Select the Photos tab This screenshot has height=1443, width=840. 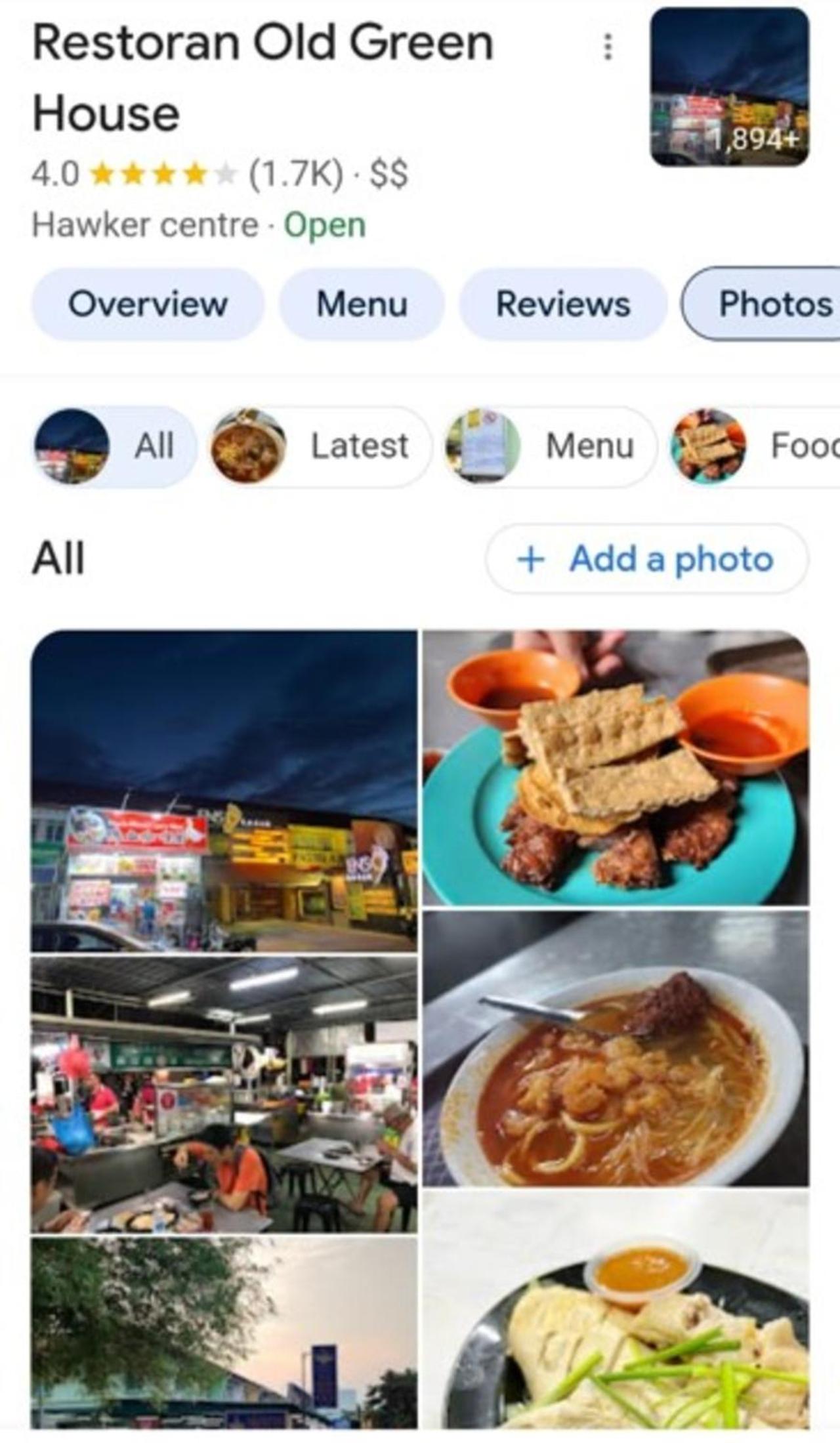tap(761, 304)
